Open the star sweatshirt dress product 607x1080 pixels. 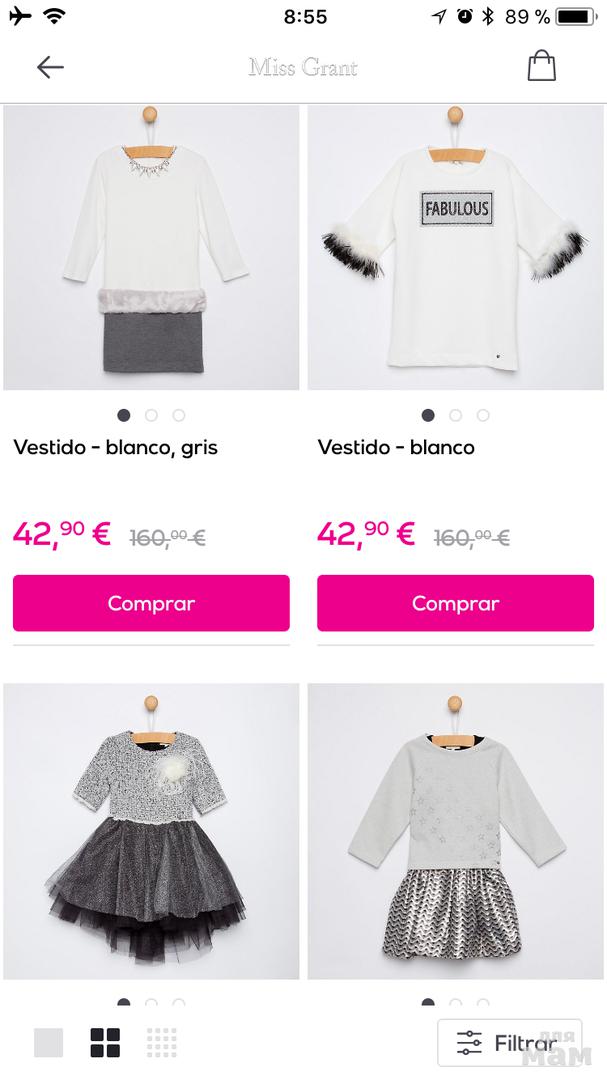click(455, 830)
